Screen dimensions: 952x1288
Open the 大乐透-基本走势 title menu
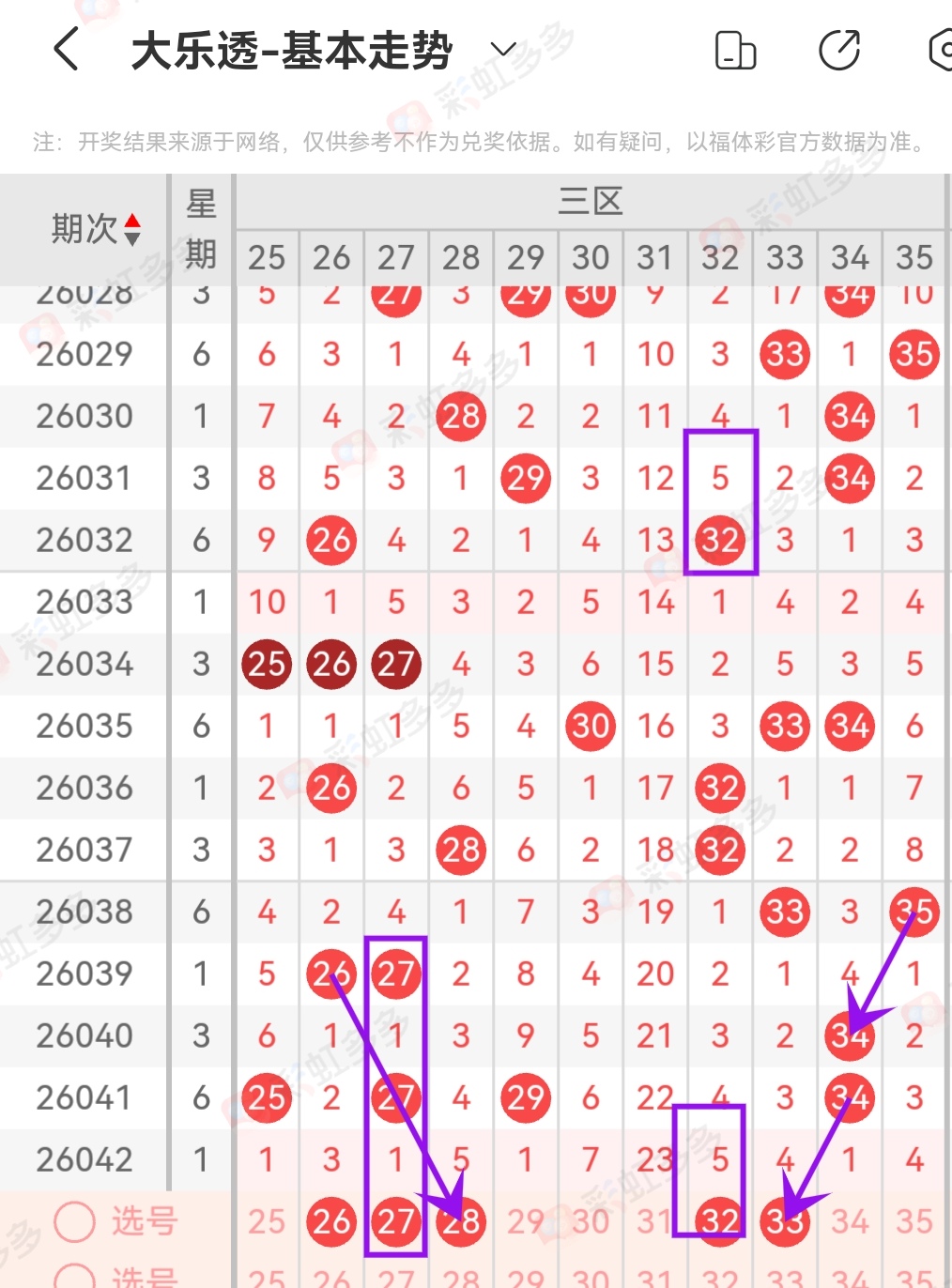pos(291,49)
